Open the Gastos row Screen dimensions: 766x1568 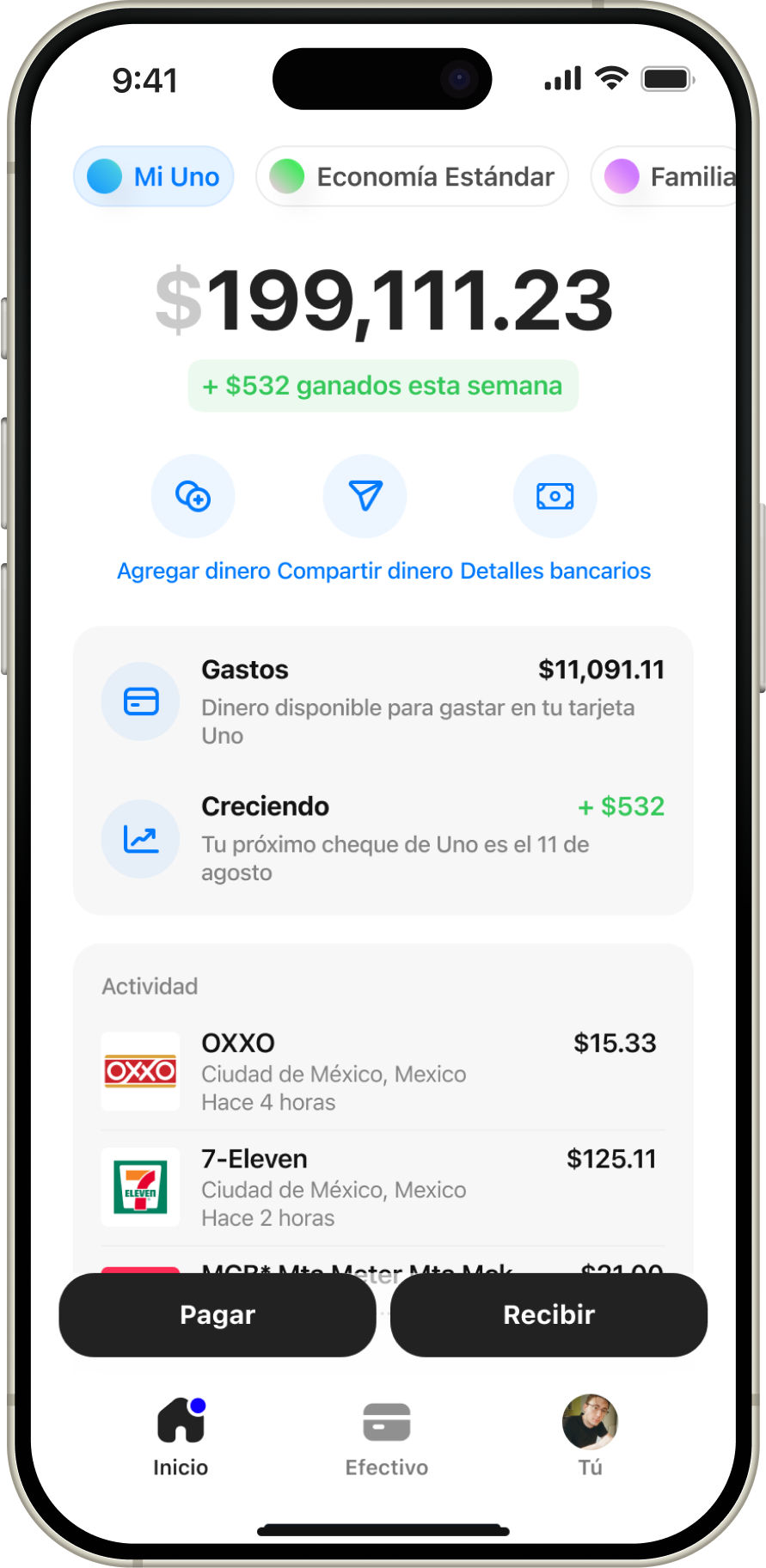[x=383, y=701]
